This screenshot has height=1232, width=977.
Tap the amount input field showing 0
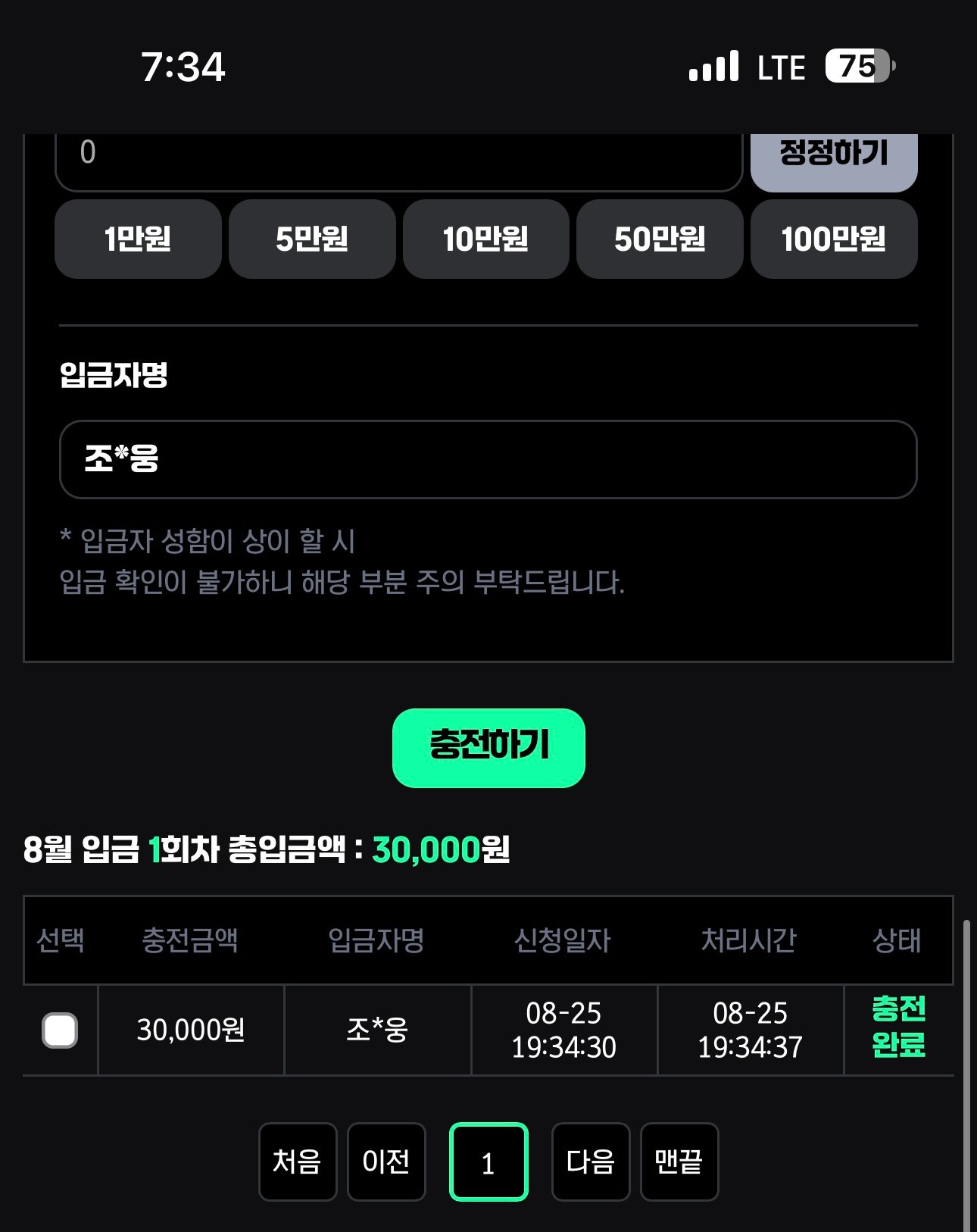pyautogui.click(x=398, y=159)
